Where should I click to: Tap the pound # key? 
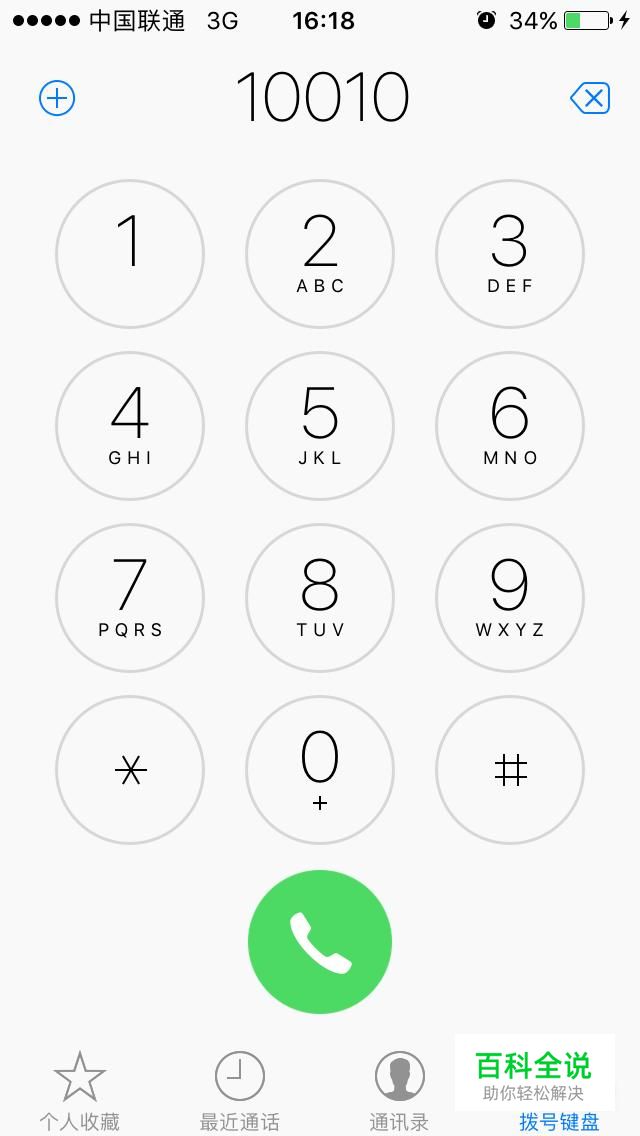click(510, 771)
